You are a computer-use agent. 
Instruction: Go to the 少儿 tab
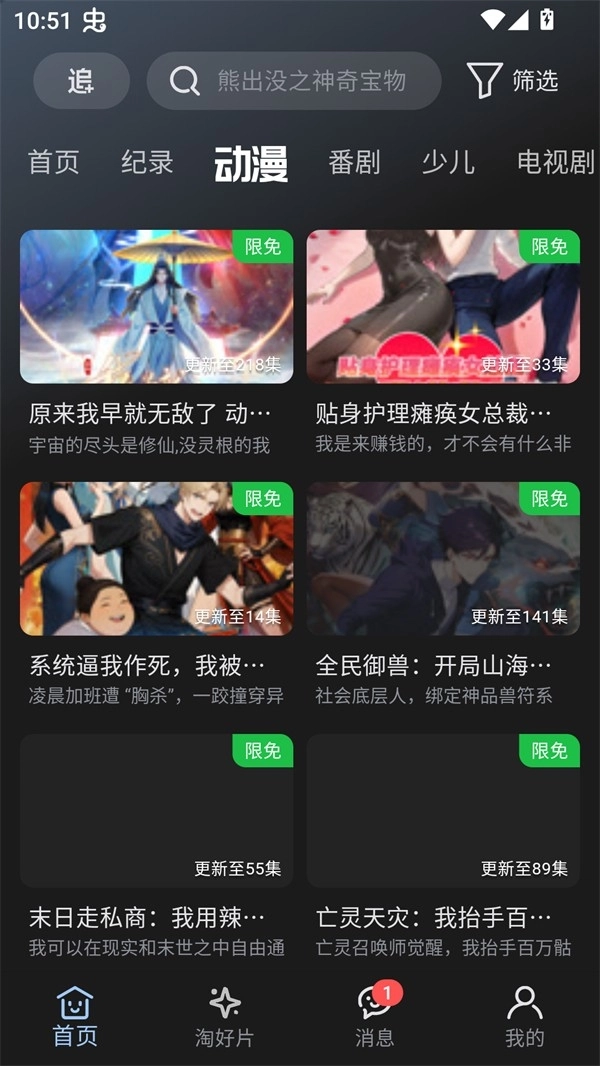(447, 162)
